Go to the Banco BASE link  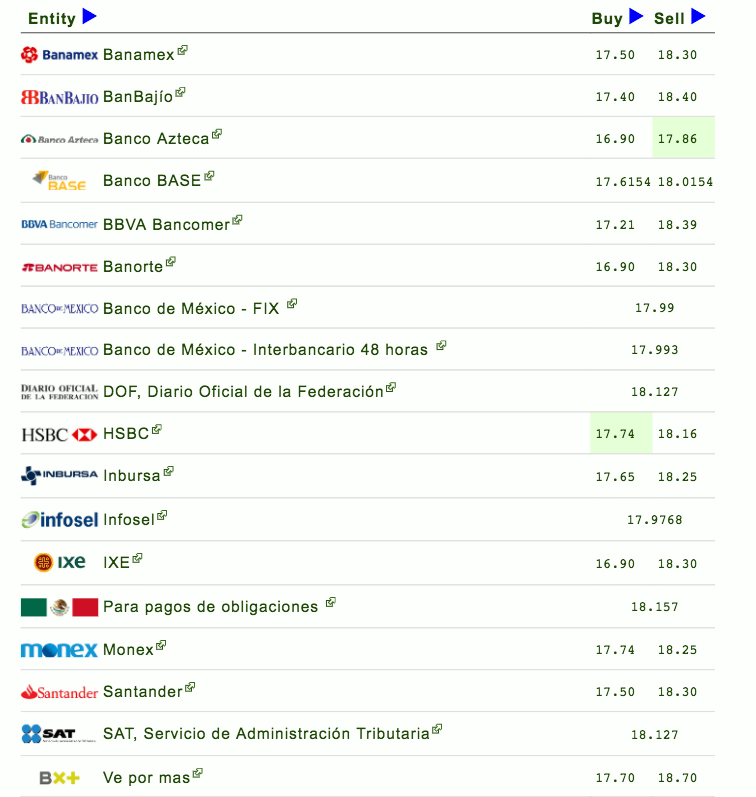pyautogui.click(x=152, y=181)
